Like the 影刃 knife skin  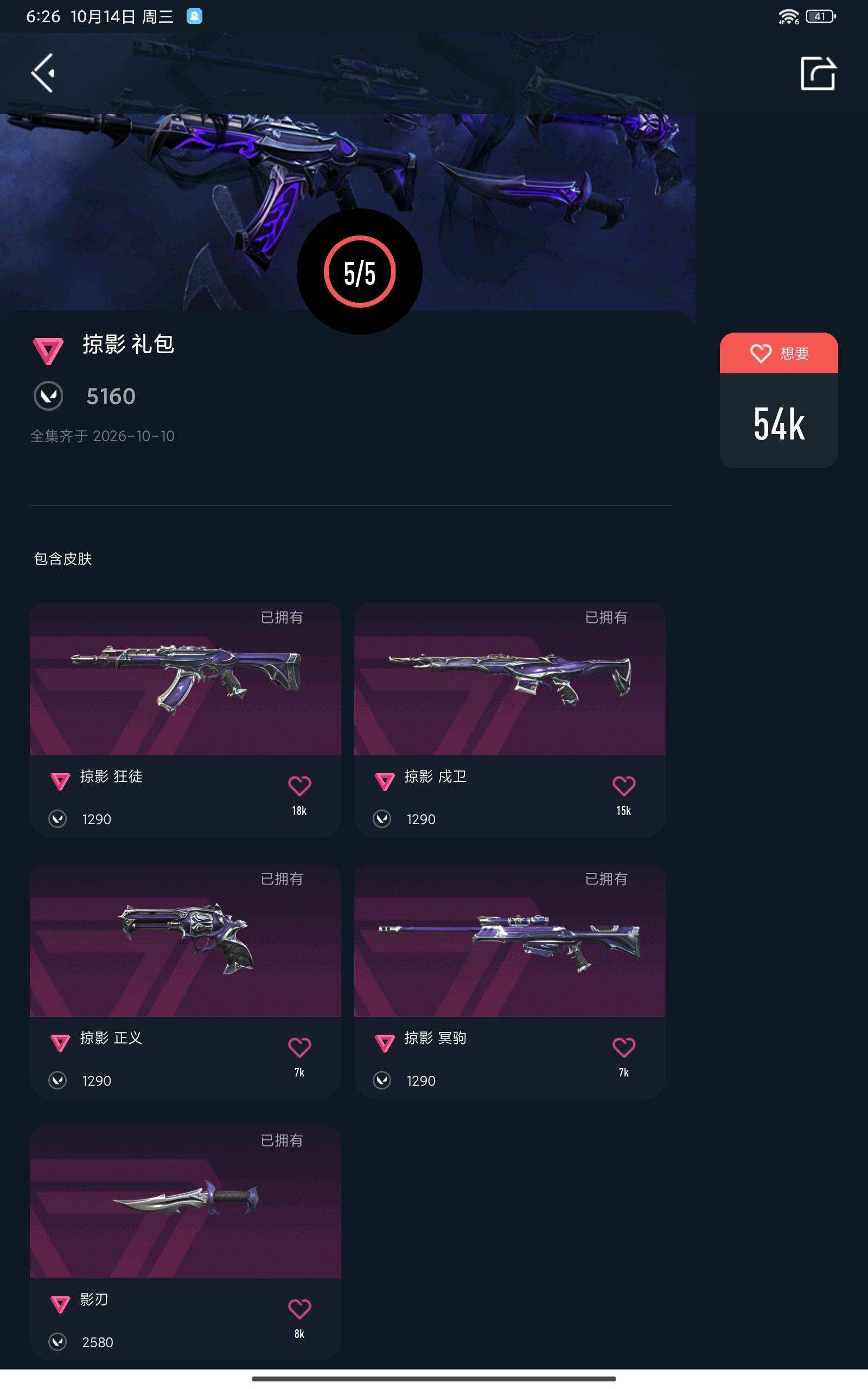(299, 1309)
